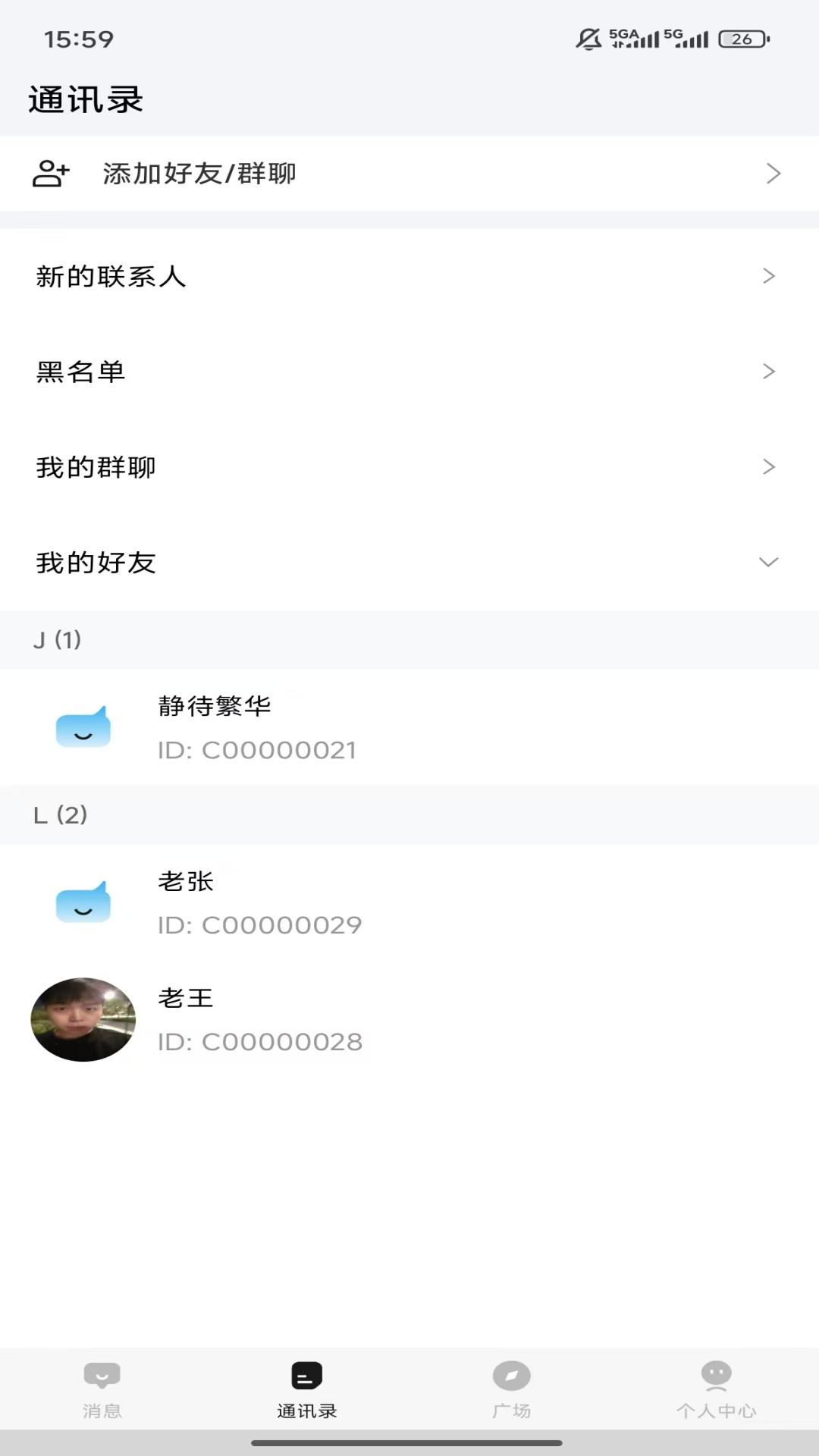Open 添加好友/群聊

199,174
